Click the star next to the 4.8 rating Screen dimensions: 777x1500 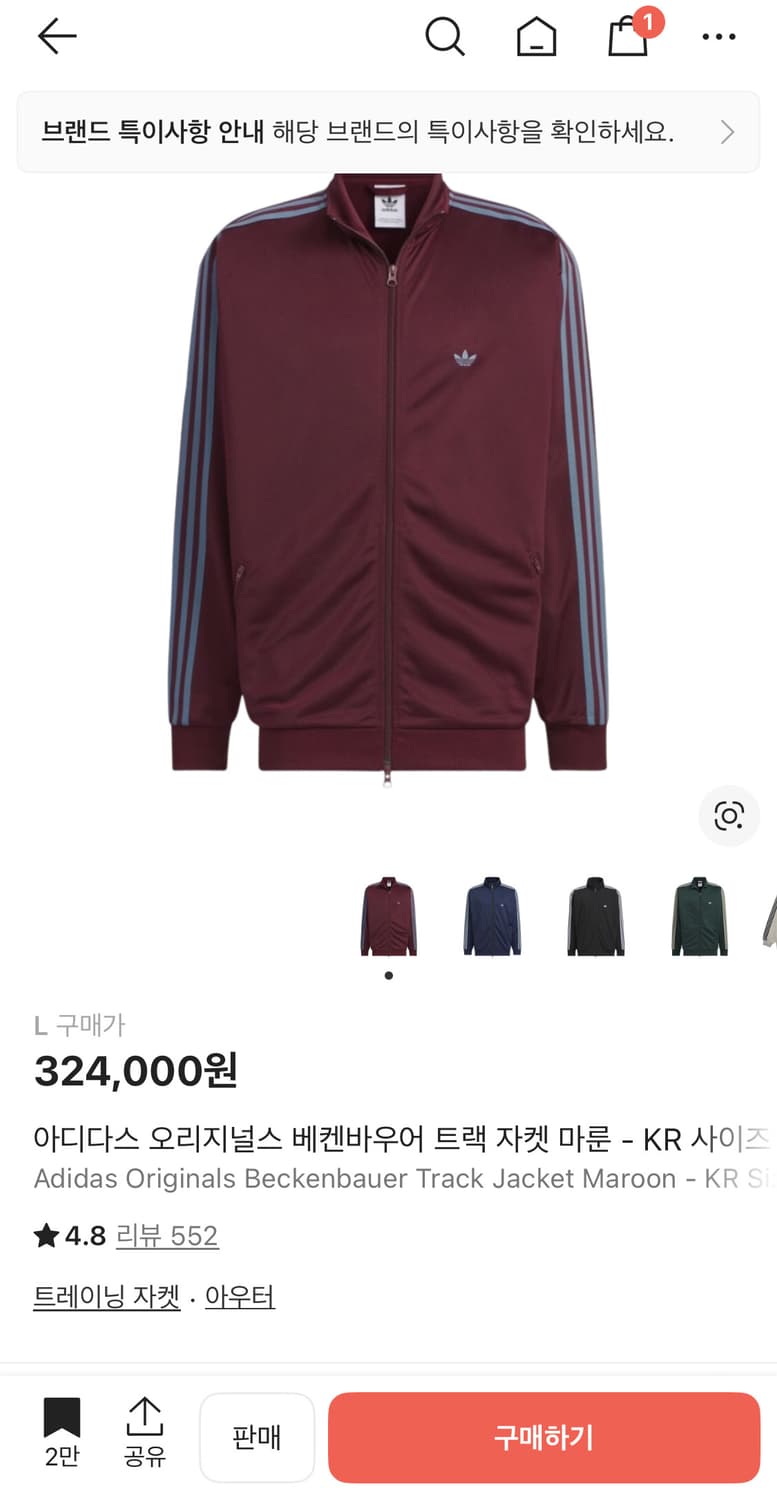point(46,1236)
